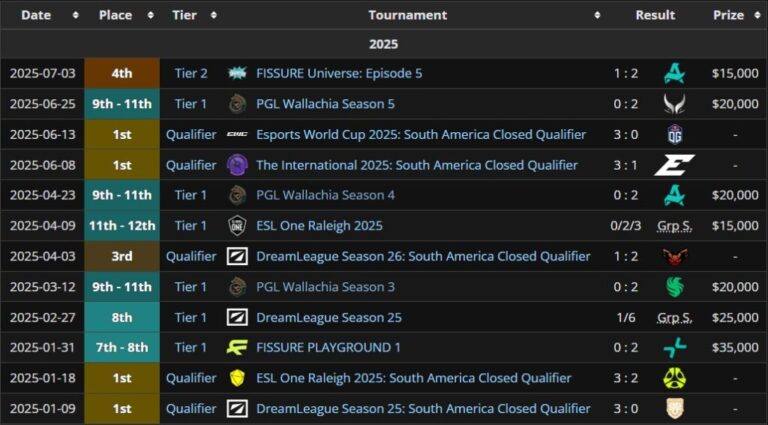The width and height of the screenshot is (768, 425).
Task: Open Esports World Cup 2025 South America Qualifier
Action: pyautogui.click(x=421, y=134)
